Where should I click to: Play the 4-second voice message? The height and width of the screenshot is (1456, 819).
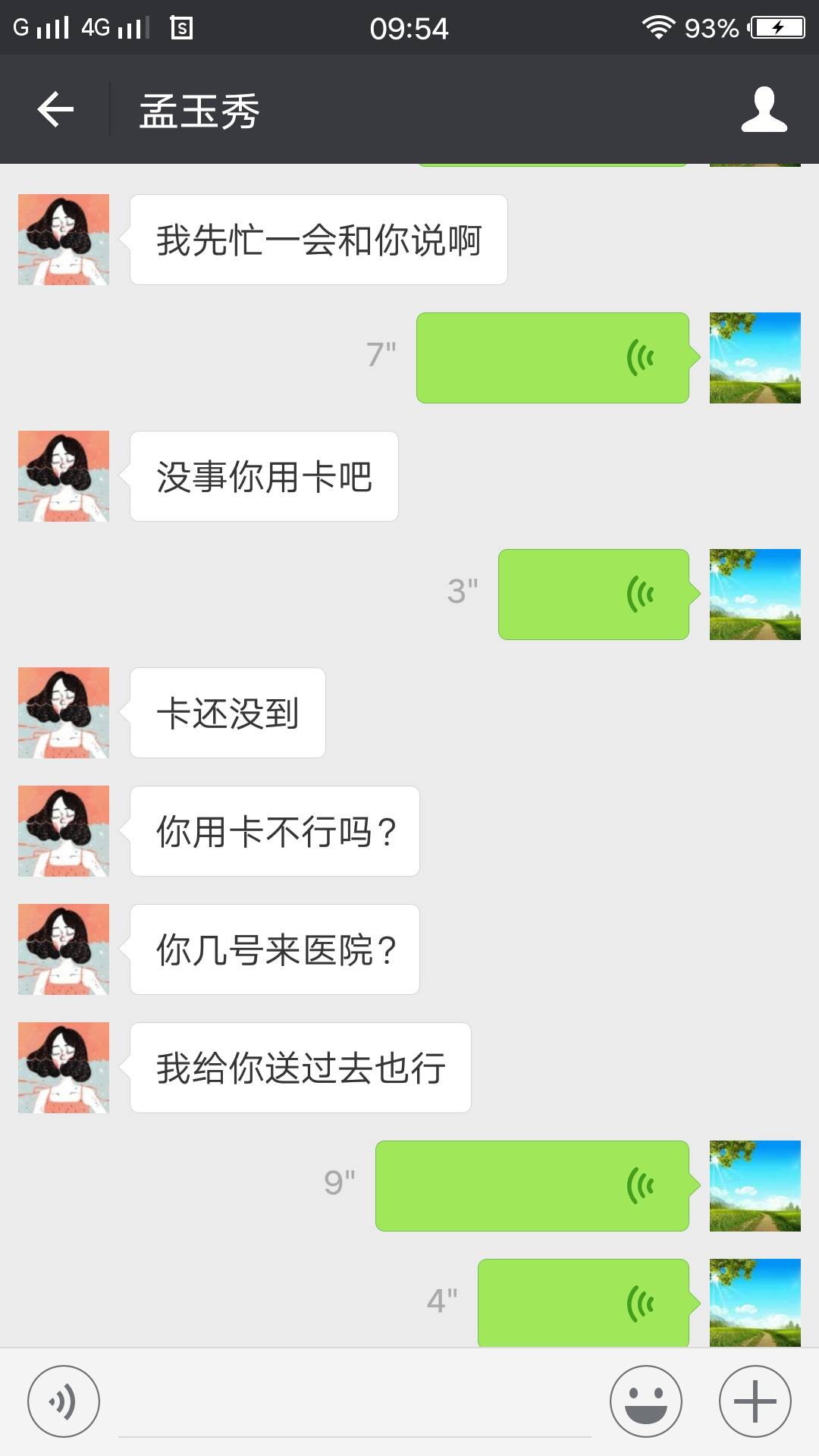[583, 1302]
